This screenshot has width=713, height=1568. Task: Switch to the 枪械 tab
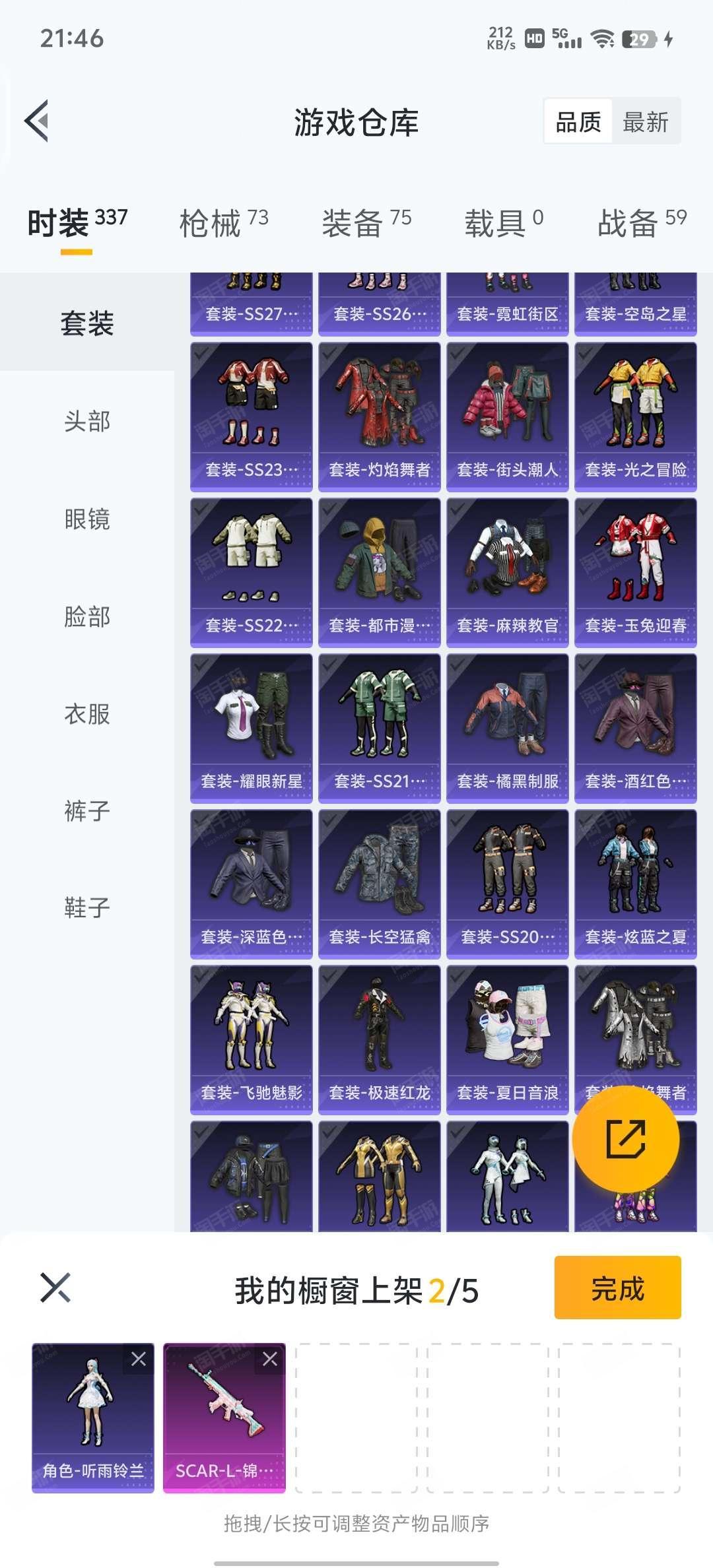[x=223, y=223]
